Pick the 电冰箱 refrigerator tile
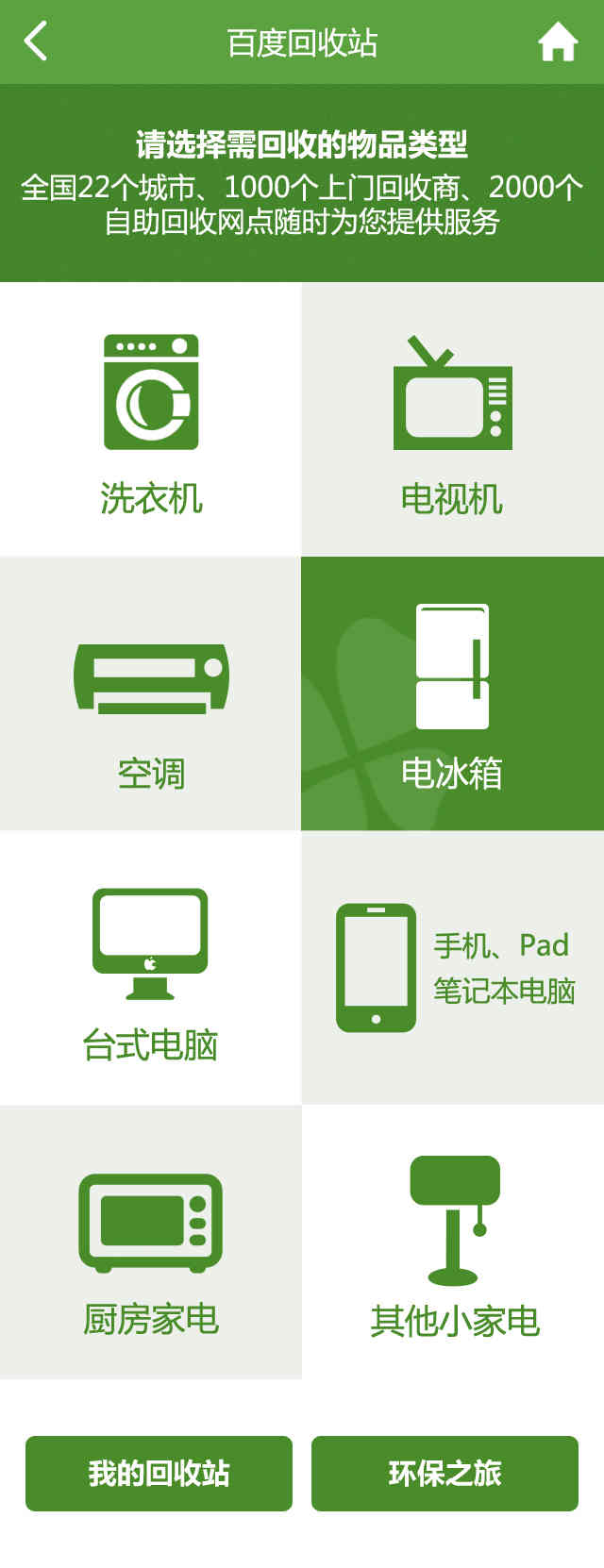 coord(452,693)
